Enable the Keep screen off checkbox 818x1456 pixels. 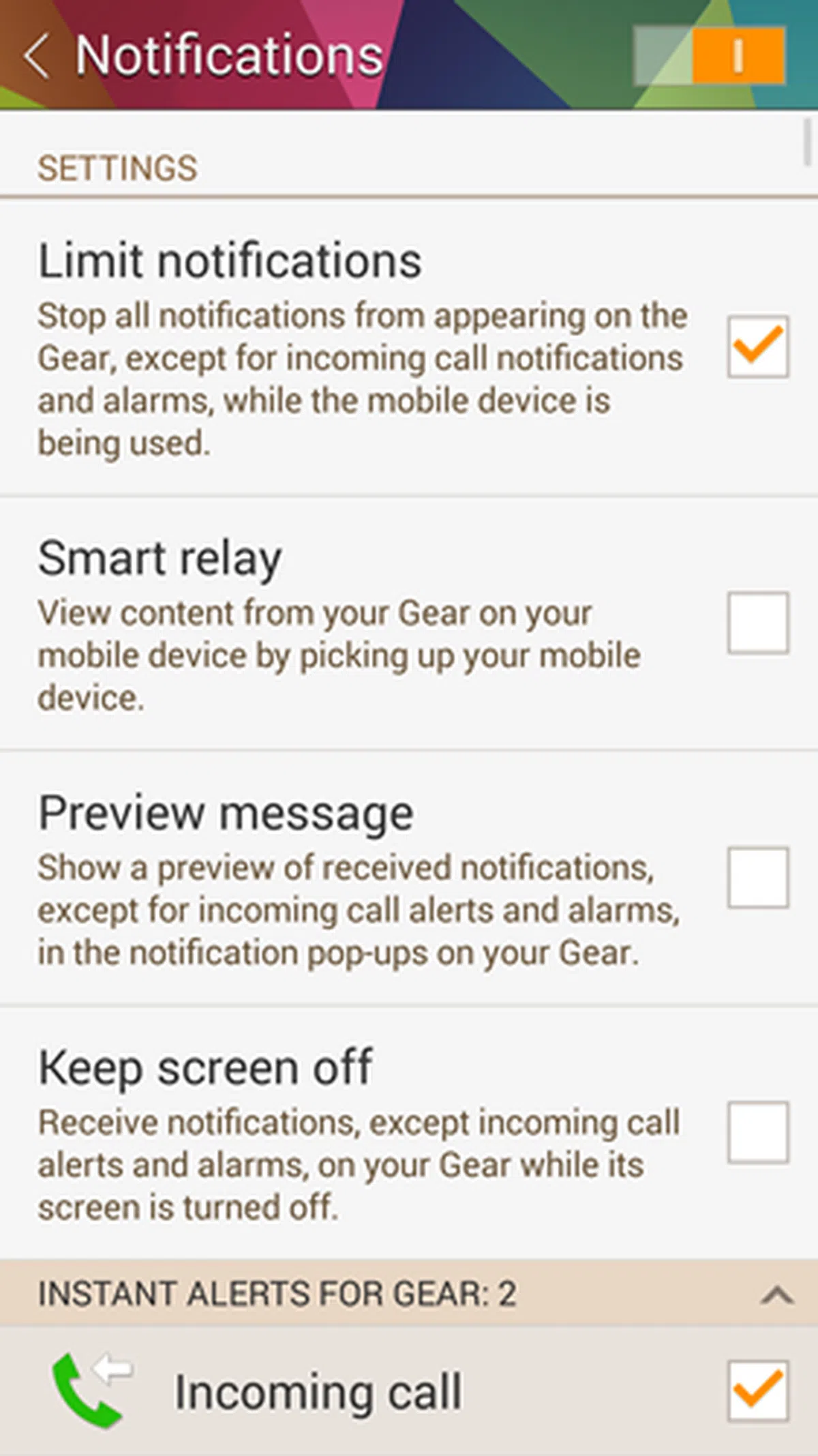tap(757, 1132)
